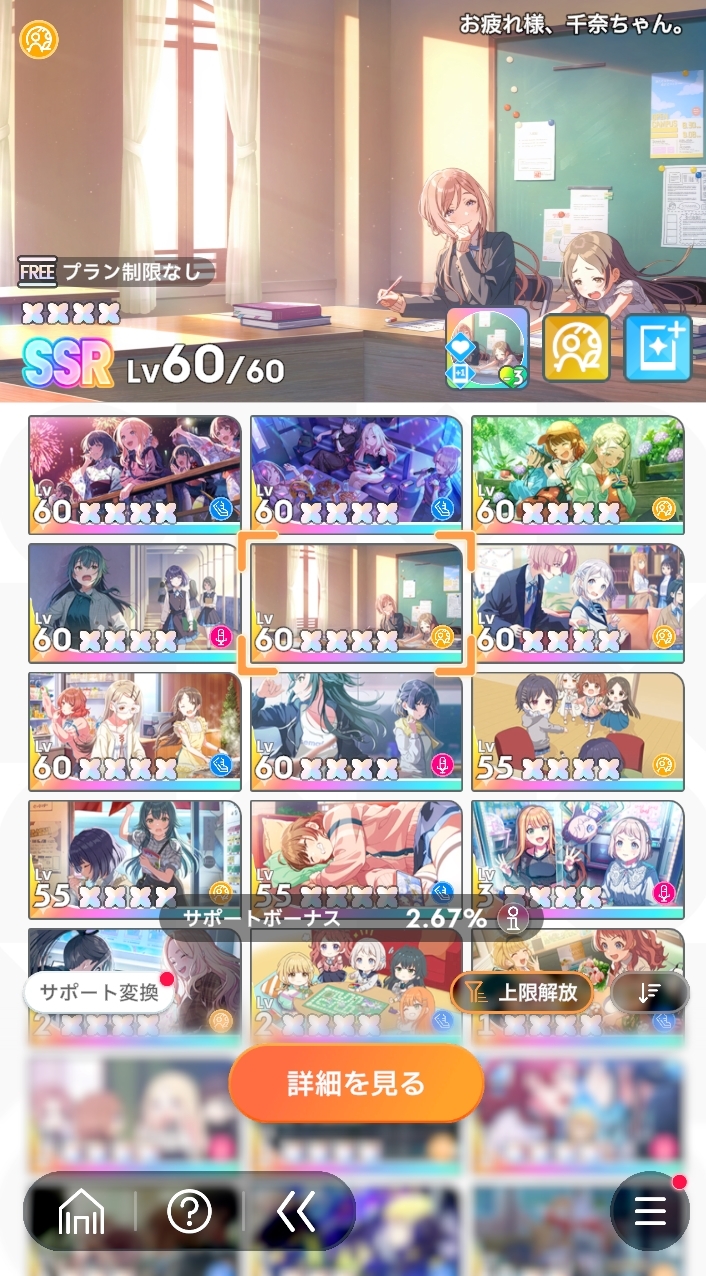Tap the blue sparkle card icon
Viewport: 706px width, 1276px height.
pos(657,348)
